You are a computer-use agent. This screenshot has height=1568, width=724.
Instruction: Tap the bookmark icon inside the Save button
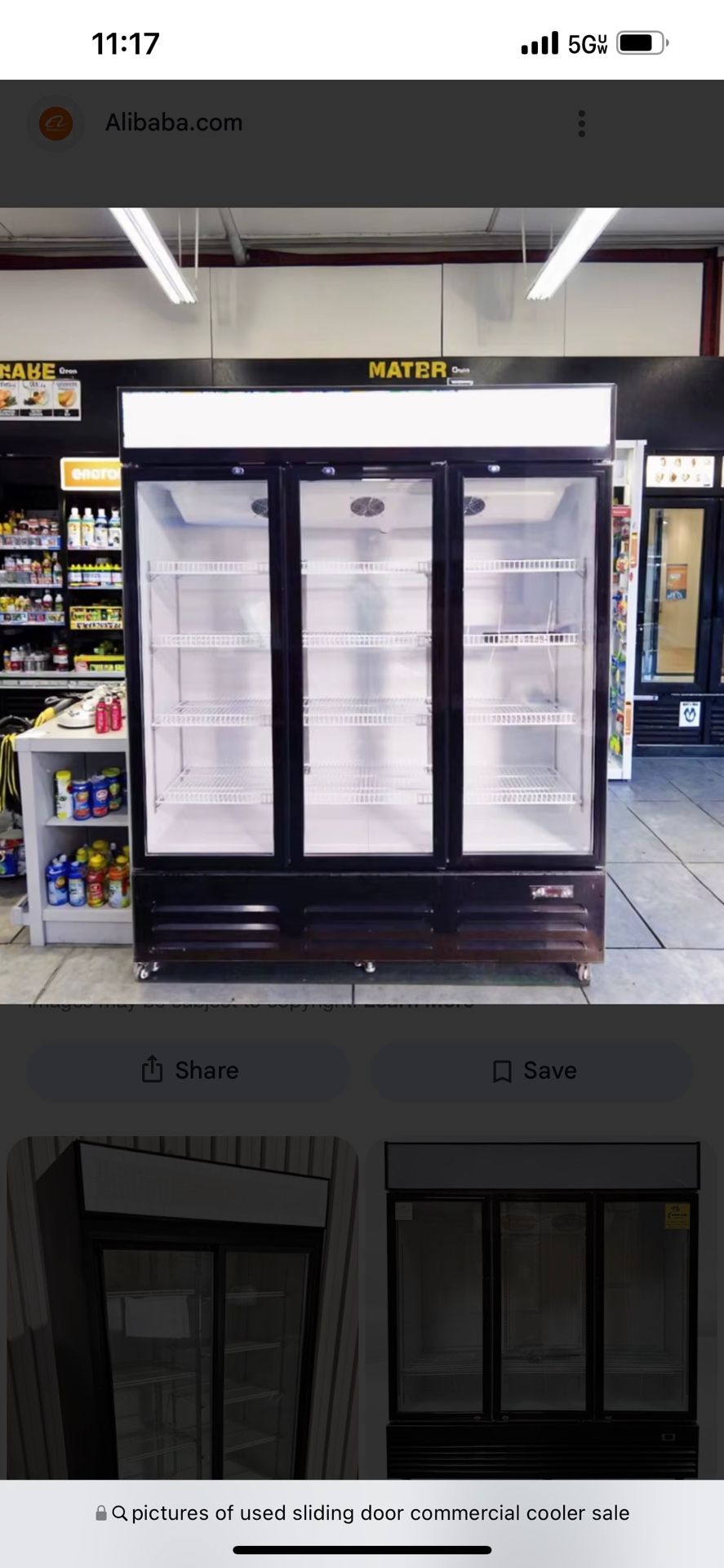coord(502,1071)
